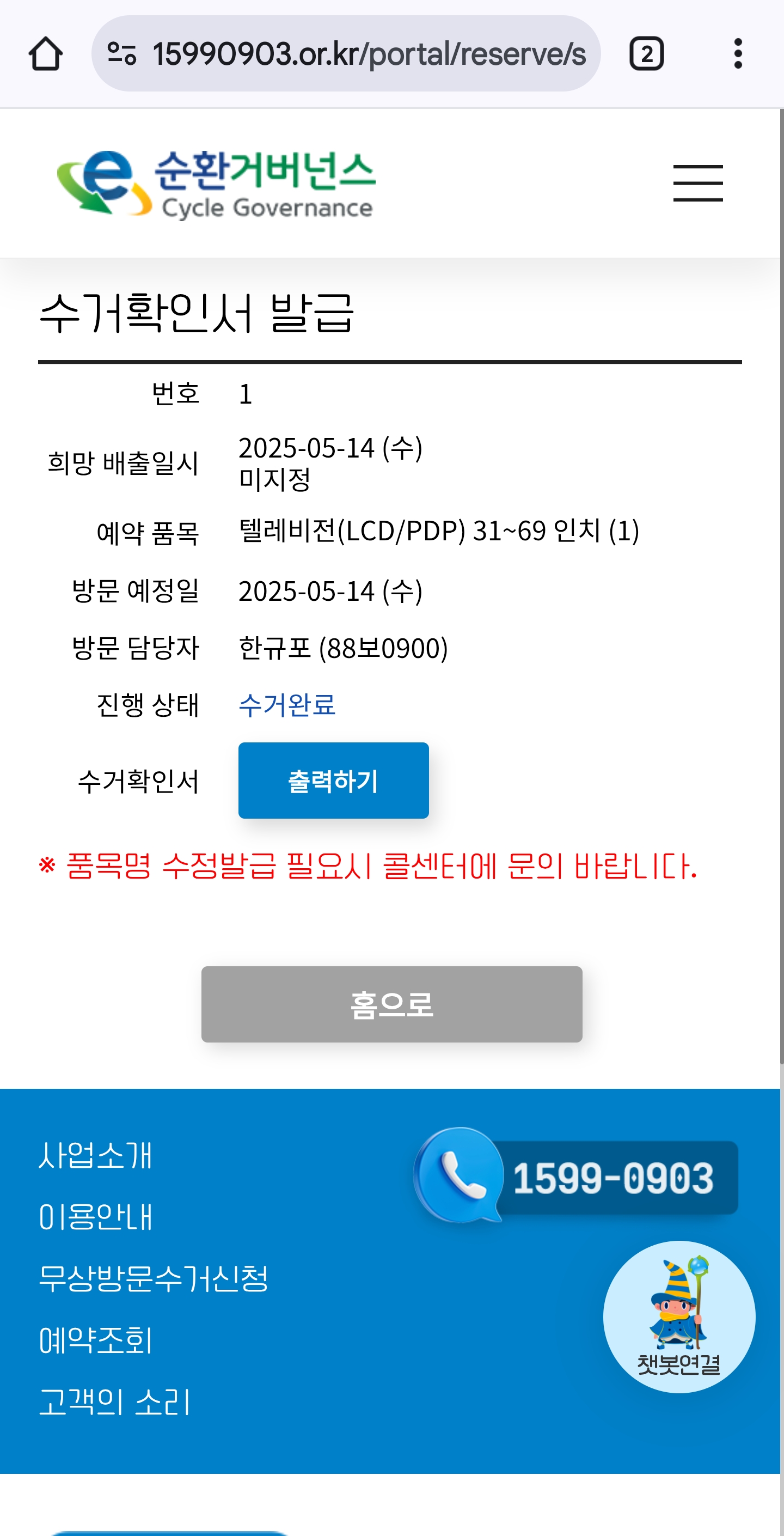Image resolution: width=784 pixels, height=1536 pixels.
Task: Tap the 출력하기 button
Action: click(x=333, y=780)
